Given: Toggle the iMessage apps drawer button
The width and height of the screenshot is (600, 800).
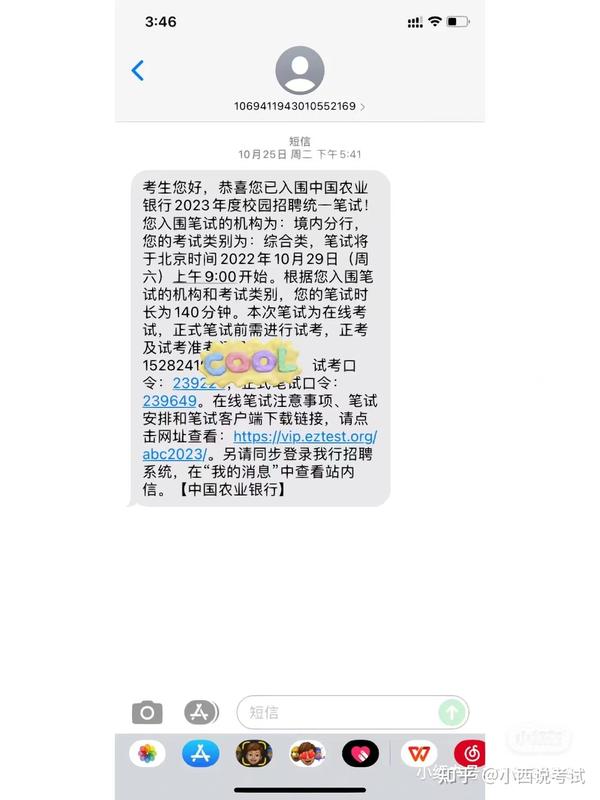Looking at the screenshot, I should coord(201,713).
